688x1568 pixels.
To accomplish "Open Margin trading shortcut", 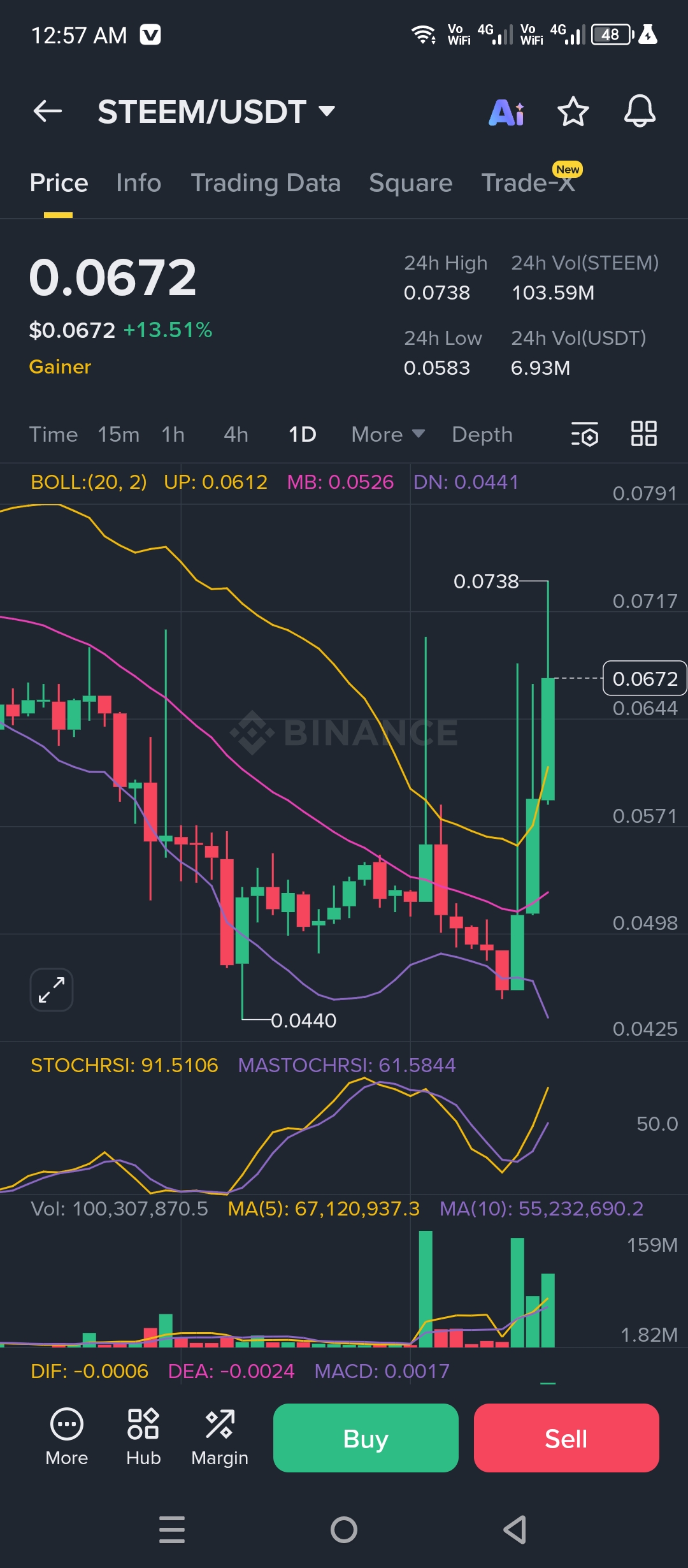I will (x=220, y=1437).
